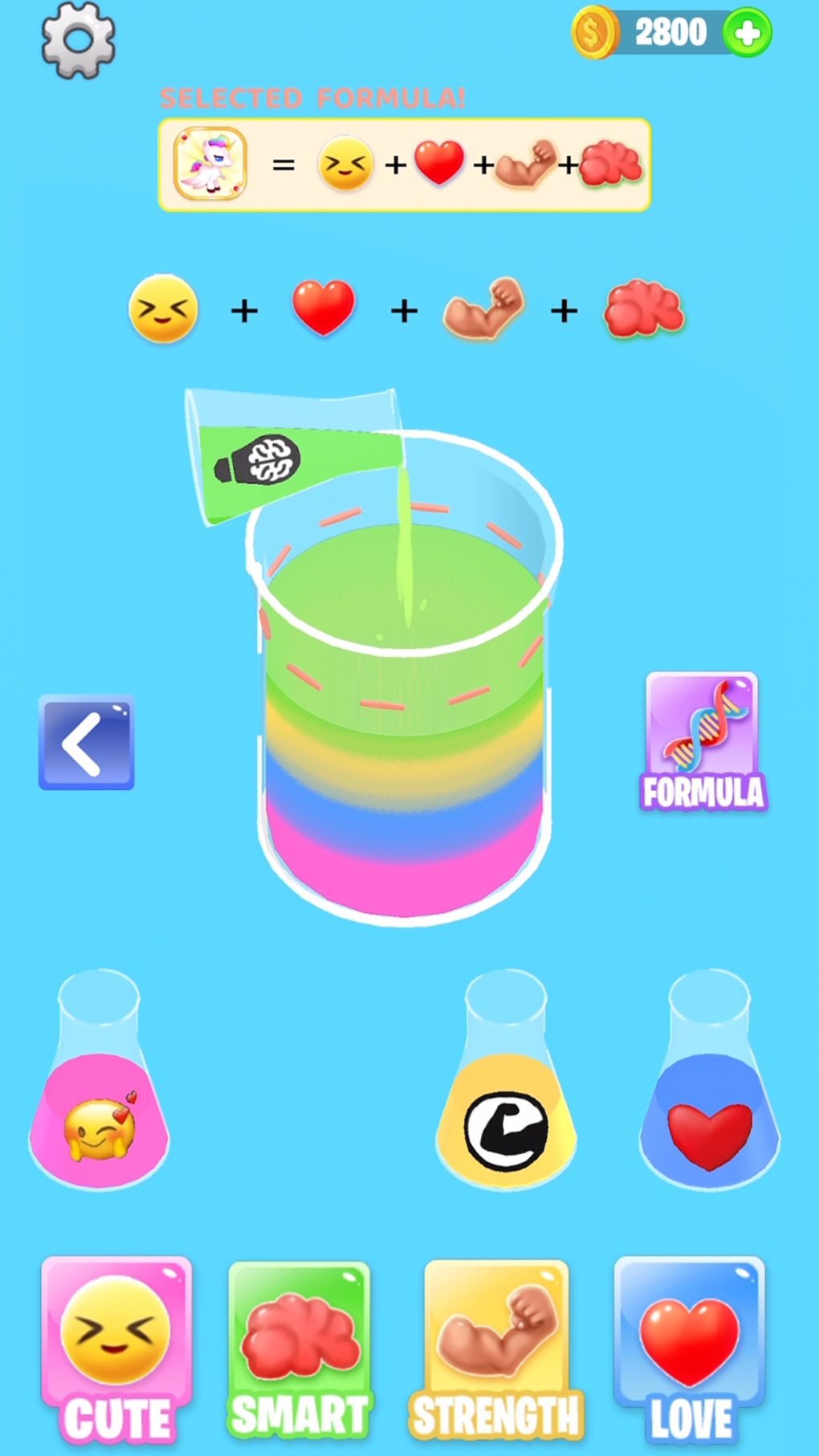Tap the brain emoji in the recipe row
819x1456 pixels.
pos(646,309)
